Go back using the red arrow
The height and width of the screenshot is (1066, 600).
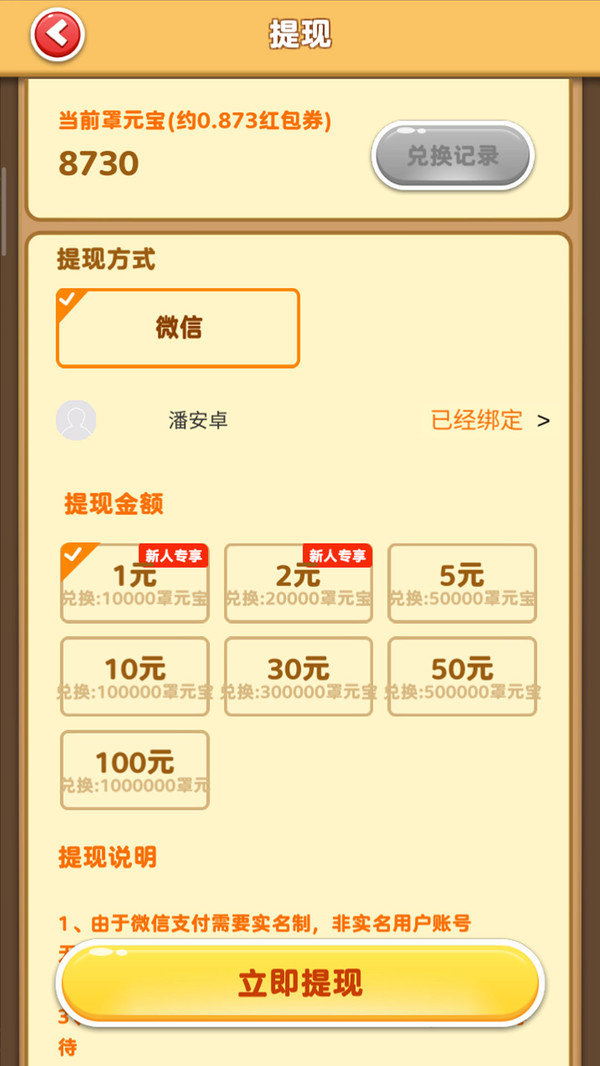(57, 35)
